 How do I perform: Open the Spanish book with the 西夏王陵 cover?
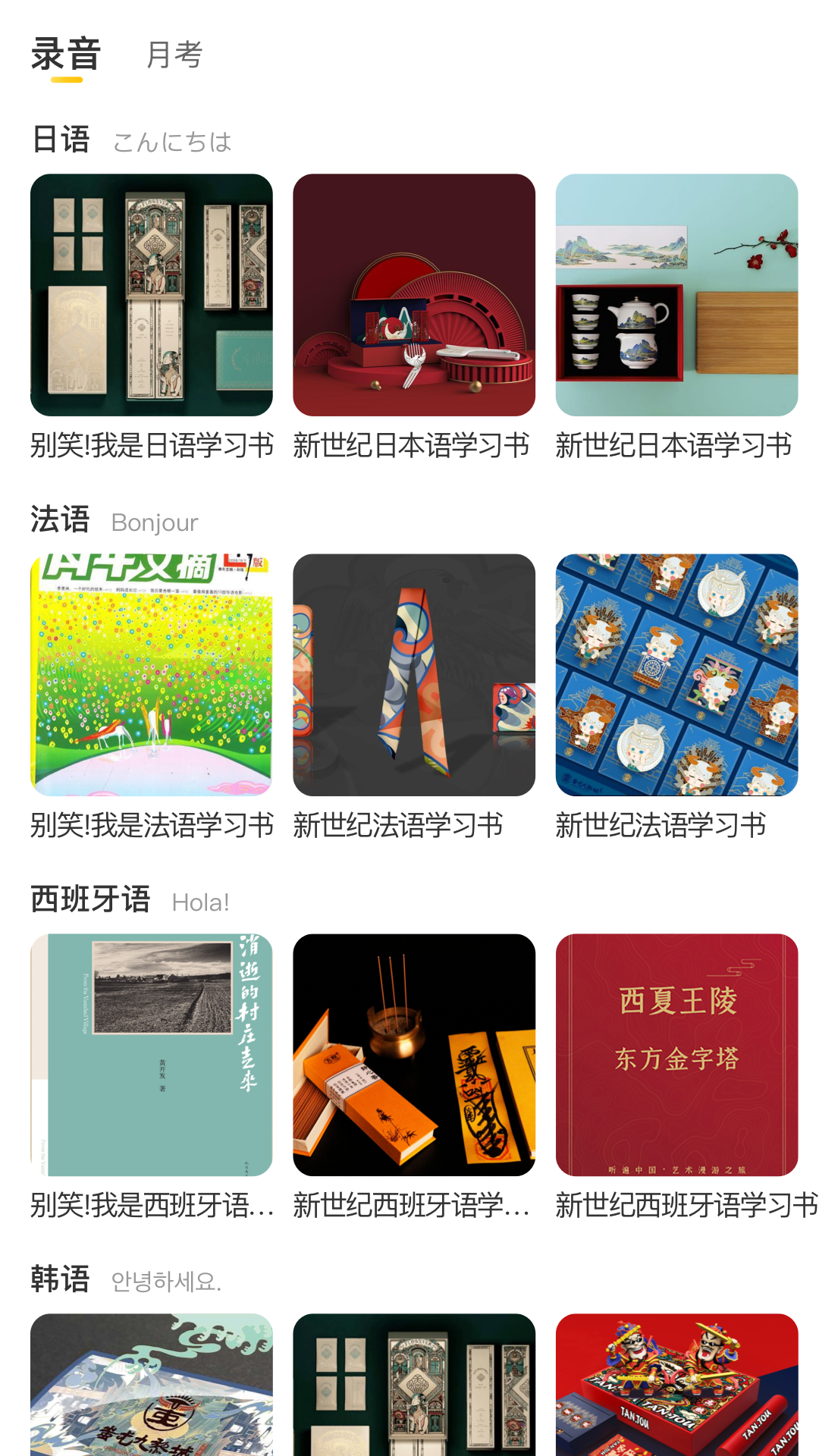click(x=676, y=1055)
